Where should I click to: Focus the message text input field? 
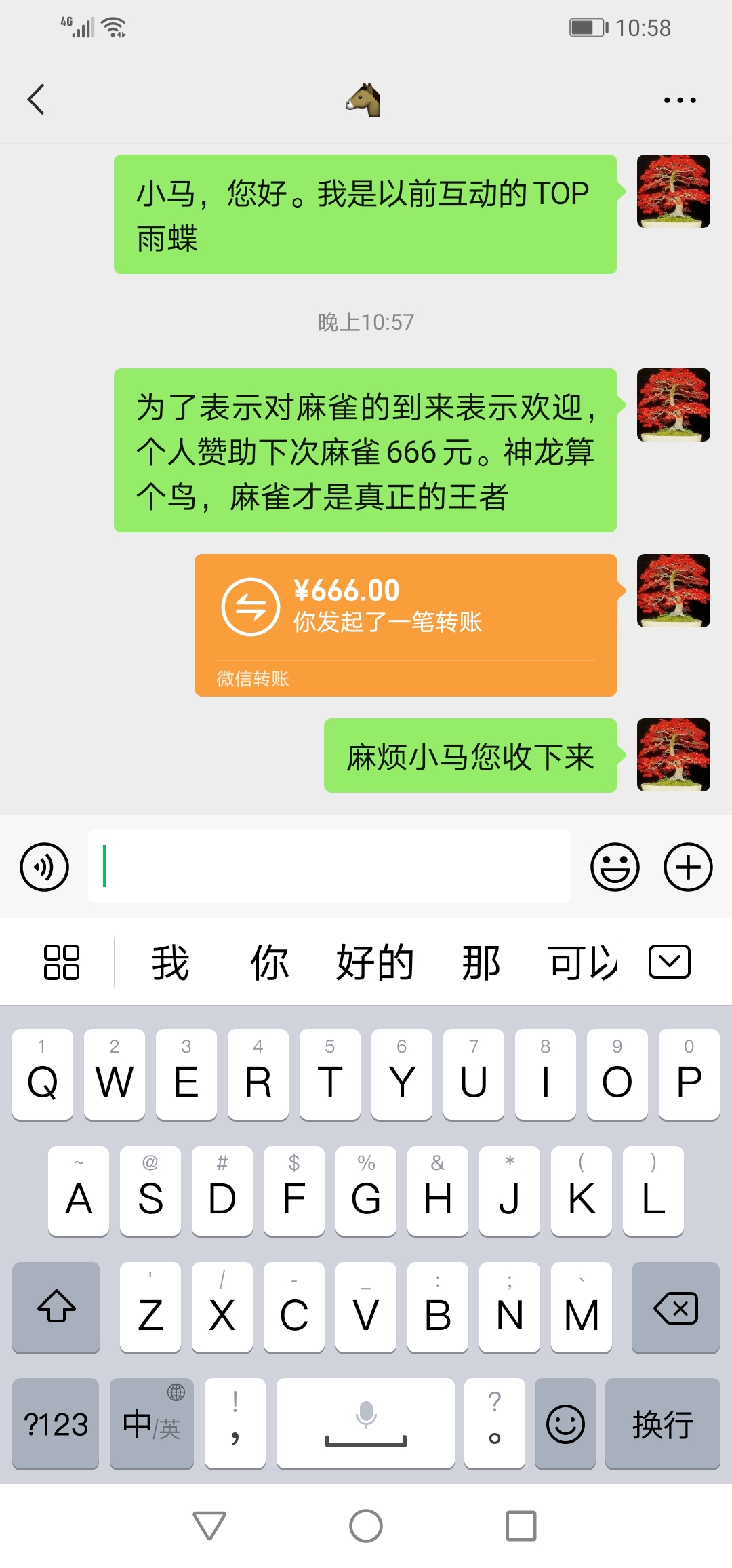point(329,867)
